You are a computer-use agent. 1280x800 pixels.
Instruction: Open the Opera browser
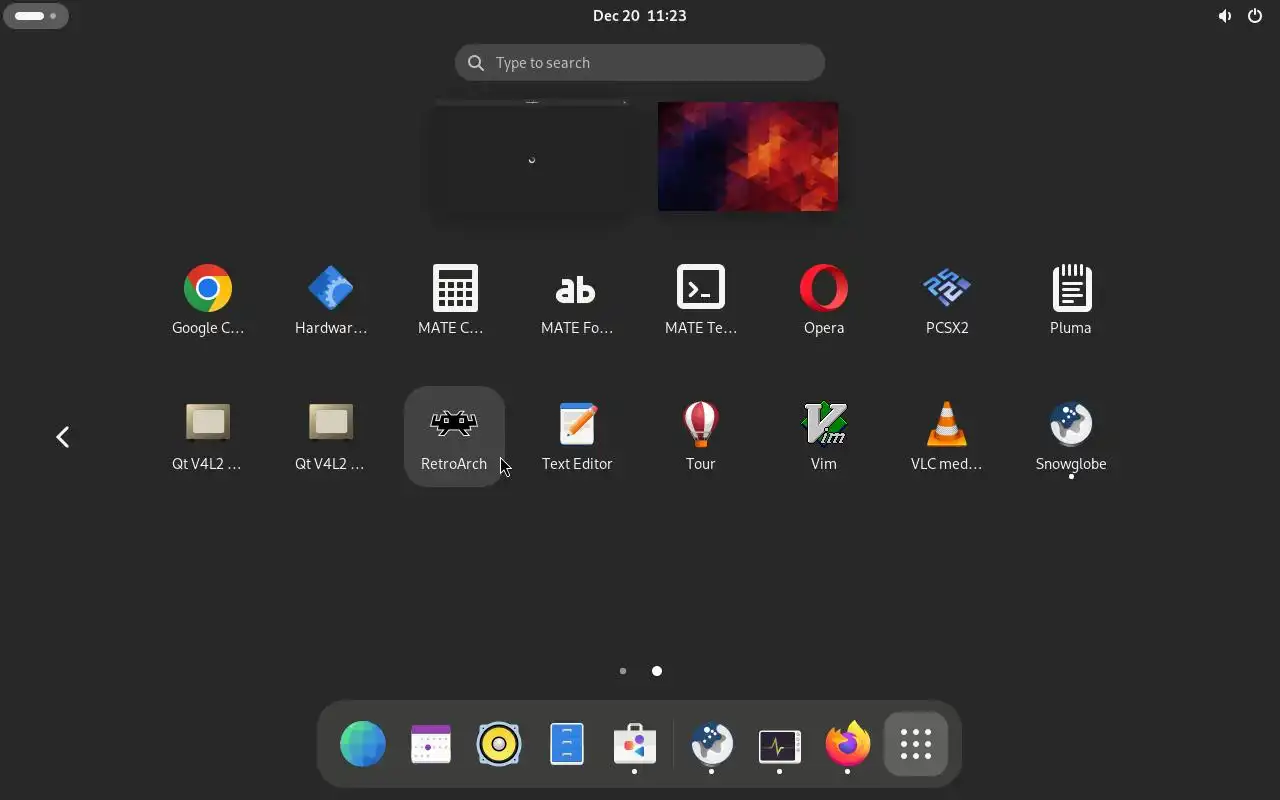point(824,290)
